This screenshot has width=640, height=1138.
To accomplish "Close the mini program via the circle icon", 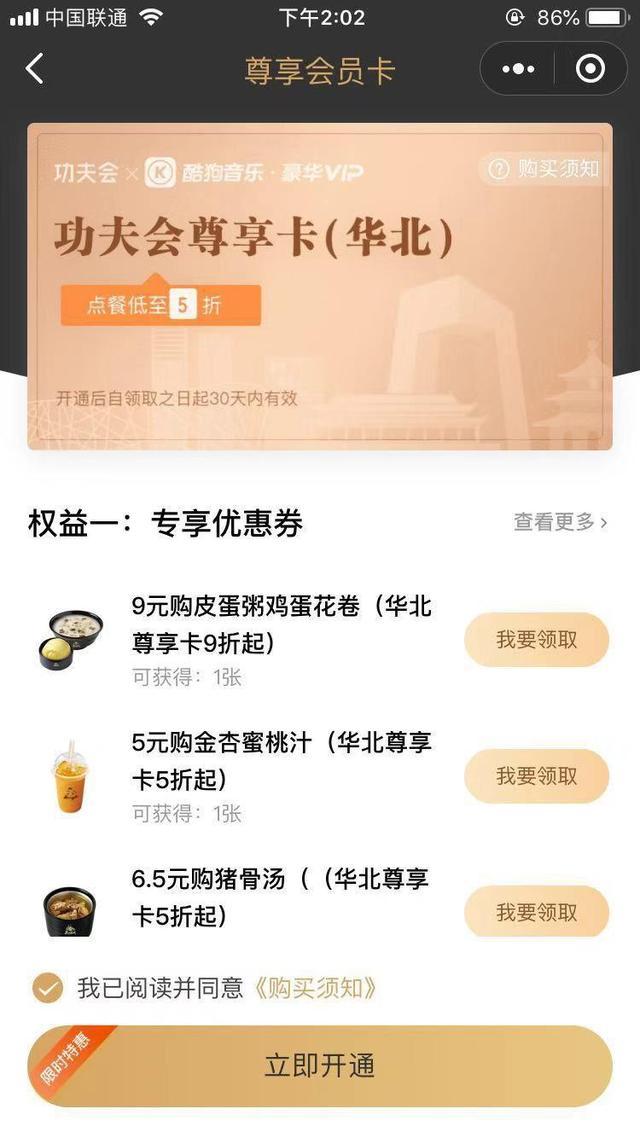I will tap(590, 69).
